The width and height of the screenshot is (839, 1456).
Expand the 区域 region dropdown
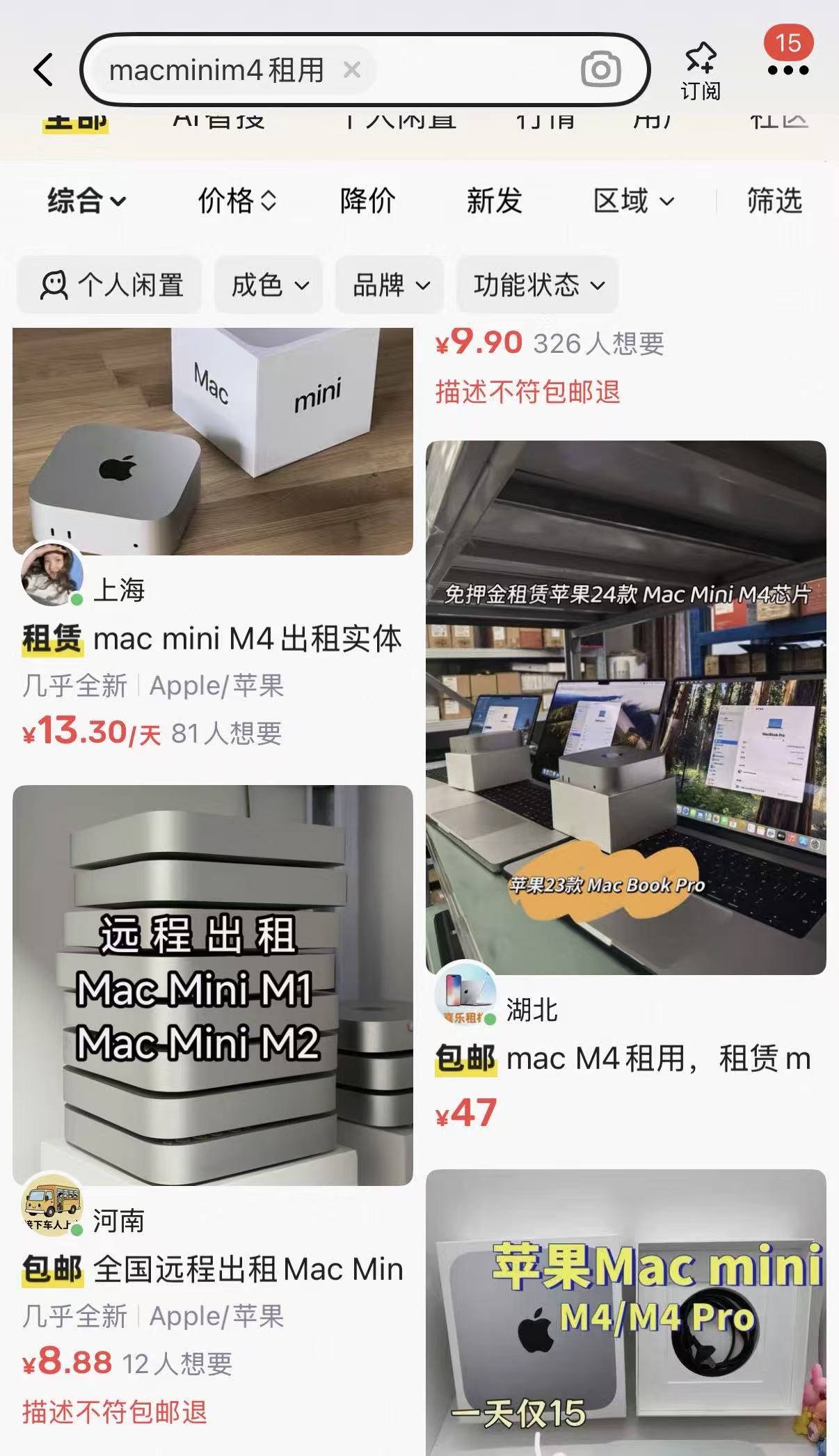[x=633, y=201]
